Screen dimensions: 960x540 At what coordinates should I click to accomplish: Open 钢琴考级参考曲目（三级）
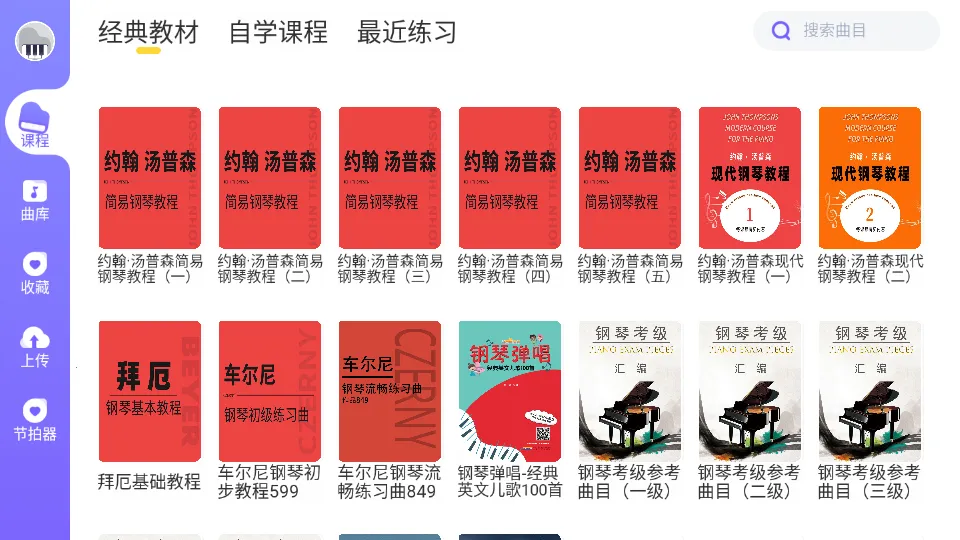pyautogui.click(x=870, y=391)
